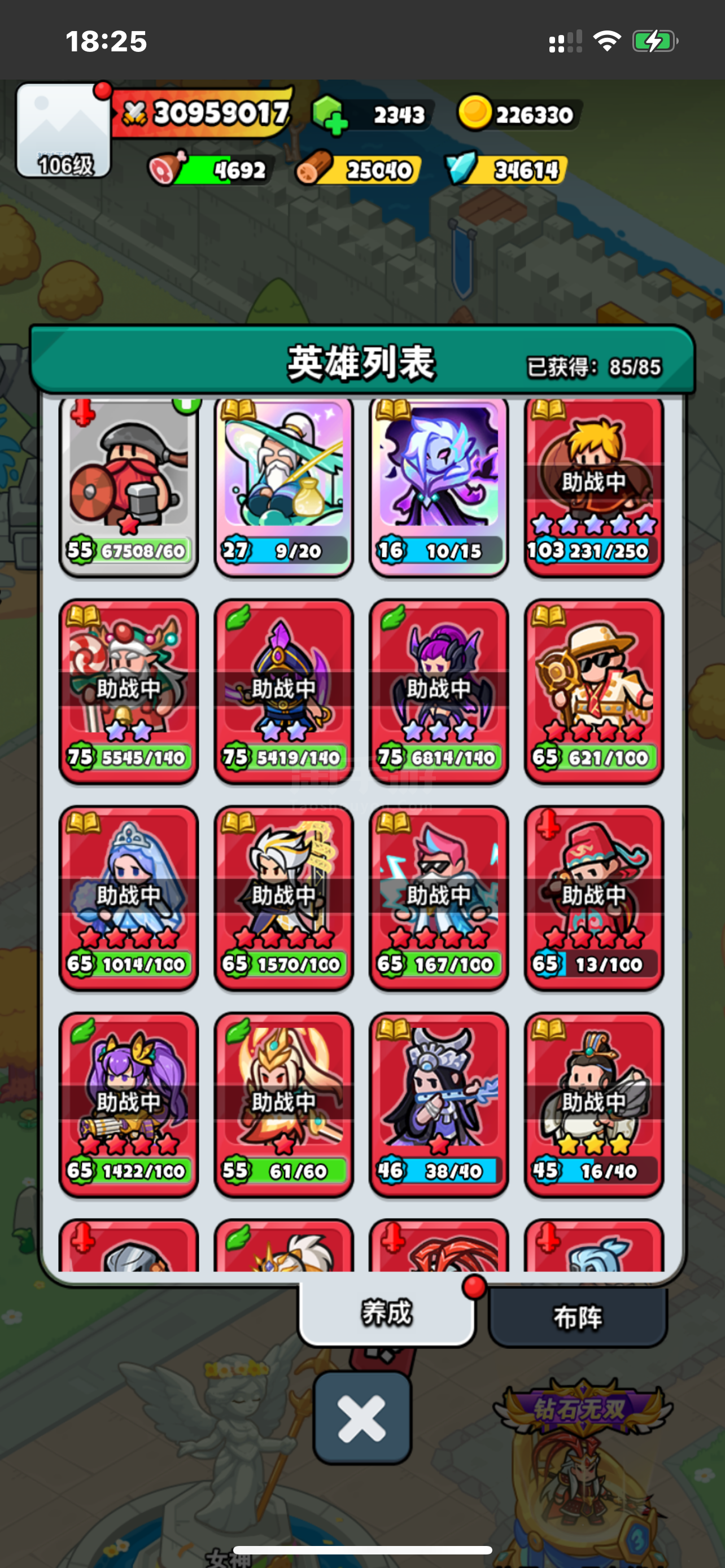Open the player avatar showing 106级

coord(63,130)
